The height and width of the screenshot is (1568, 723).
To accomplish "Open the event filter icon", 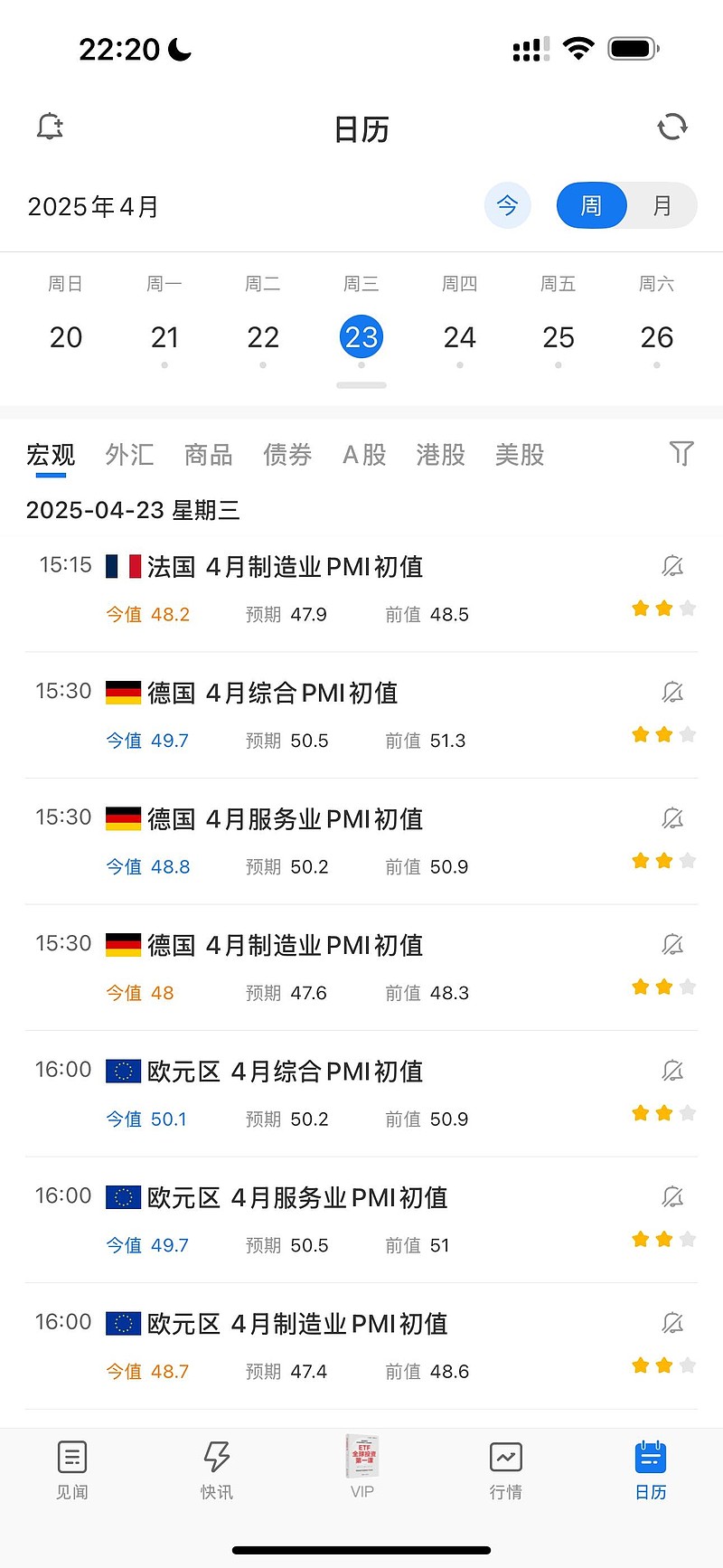I will [x=681, y=455].
